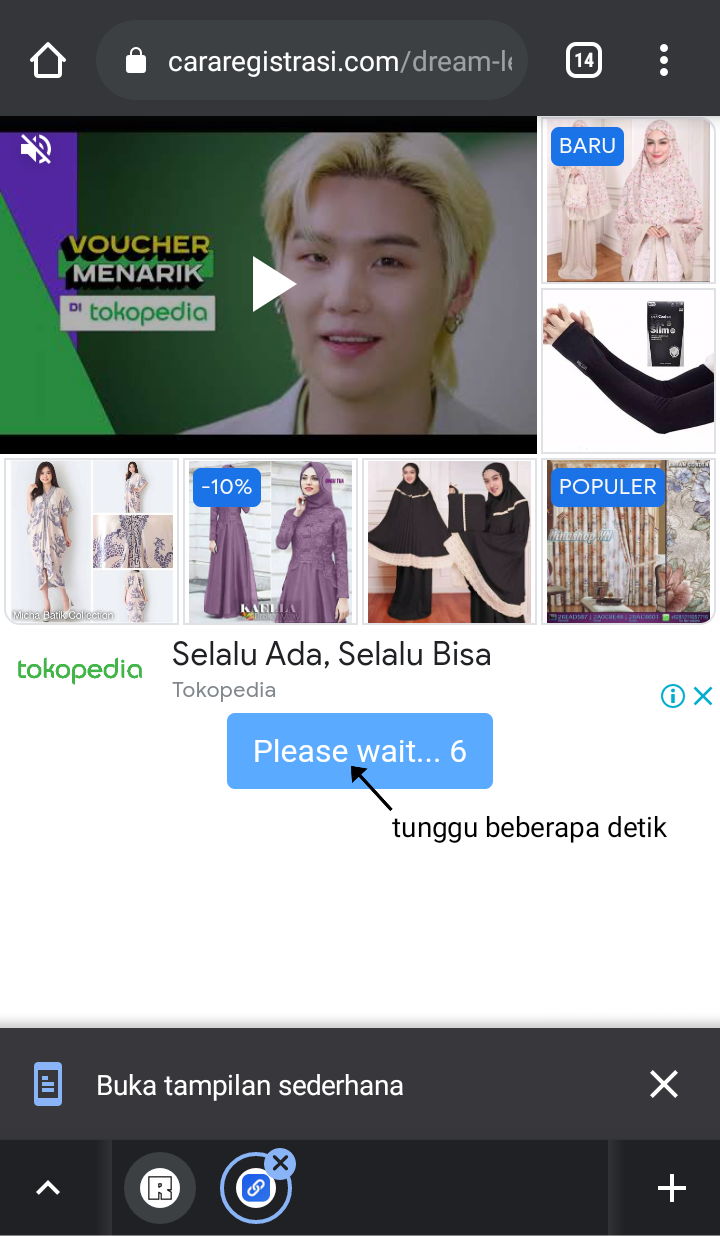
Task: Open the POPULER curtain product tile
Action: [628, 541]
